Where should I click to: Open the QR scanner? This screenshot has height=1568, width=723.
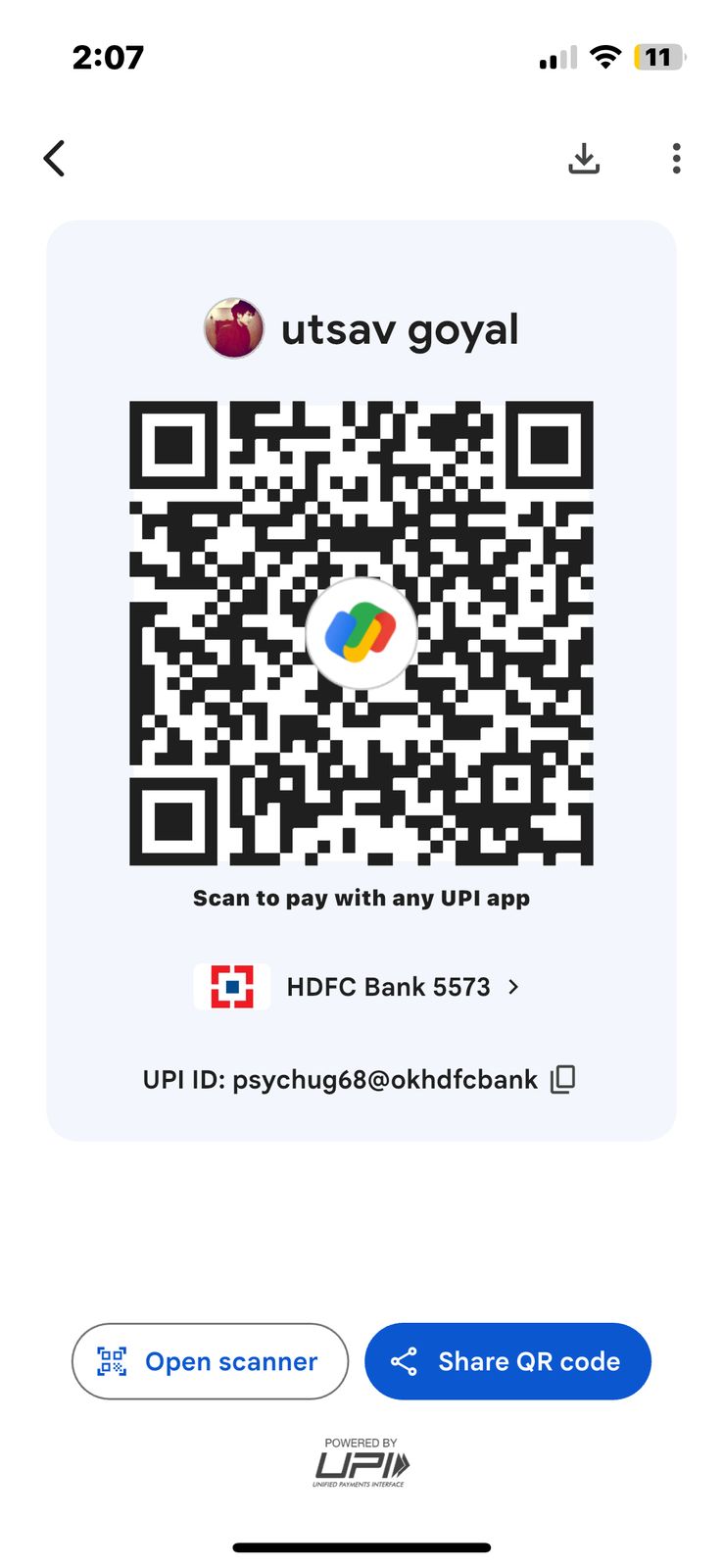210,1361
